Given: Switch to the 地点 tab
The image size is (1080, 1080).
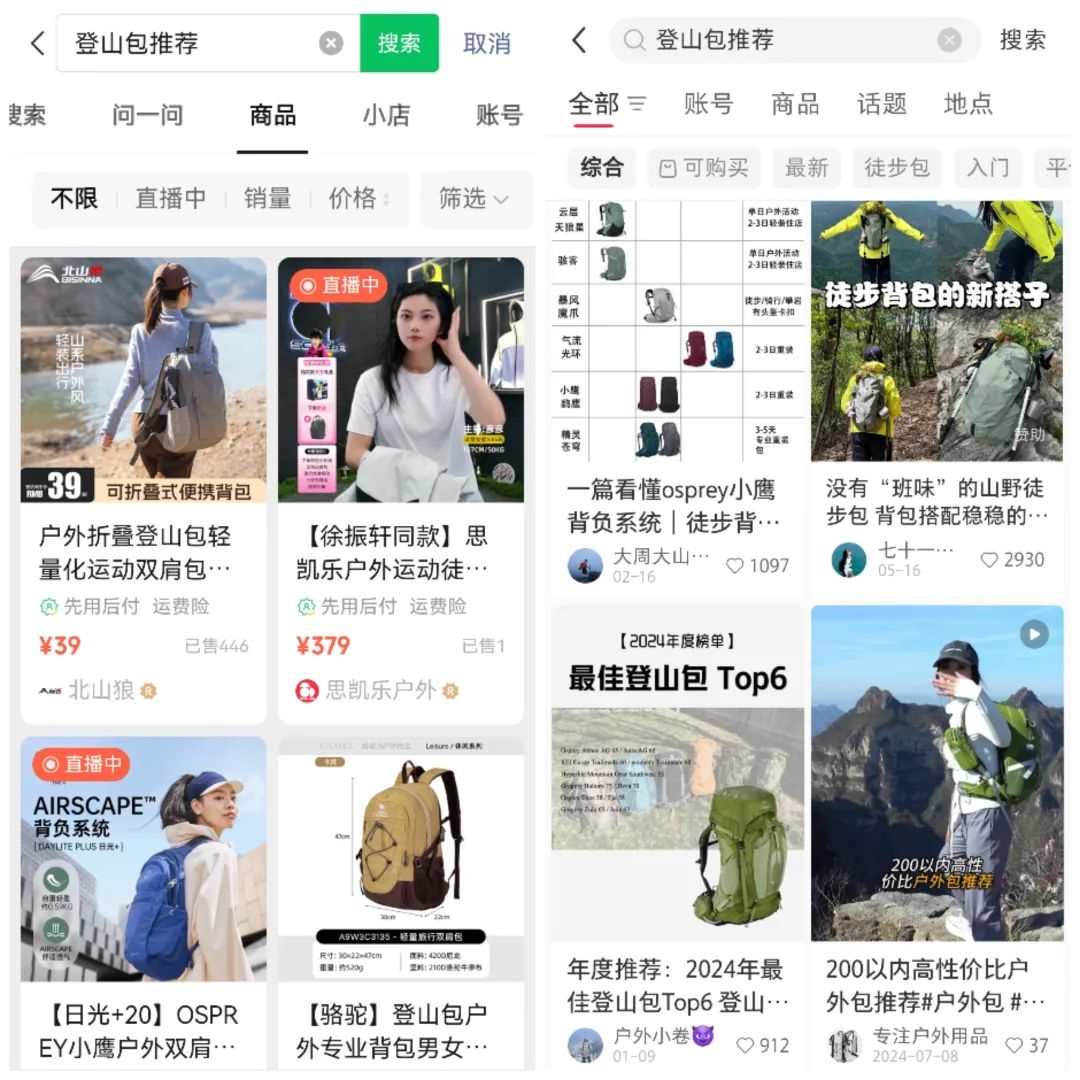Looking at the screenshot, I should (x=968, y=103).
